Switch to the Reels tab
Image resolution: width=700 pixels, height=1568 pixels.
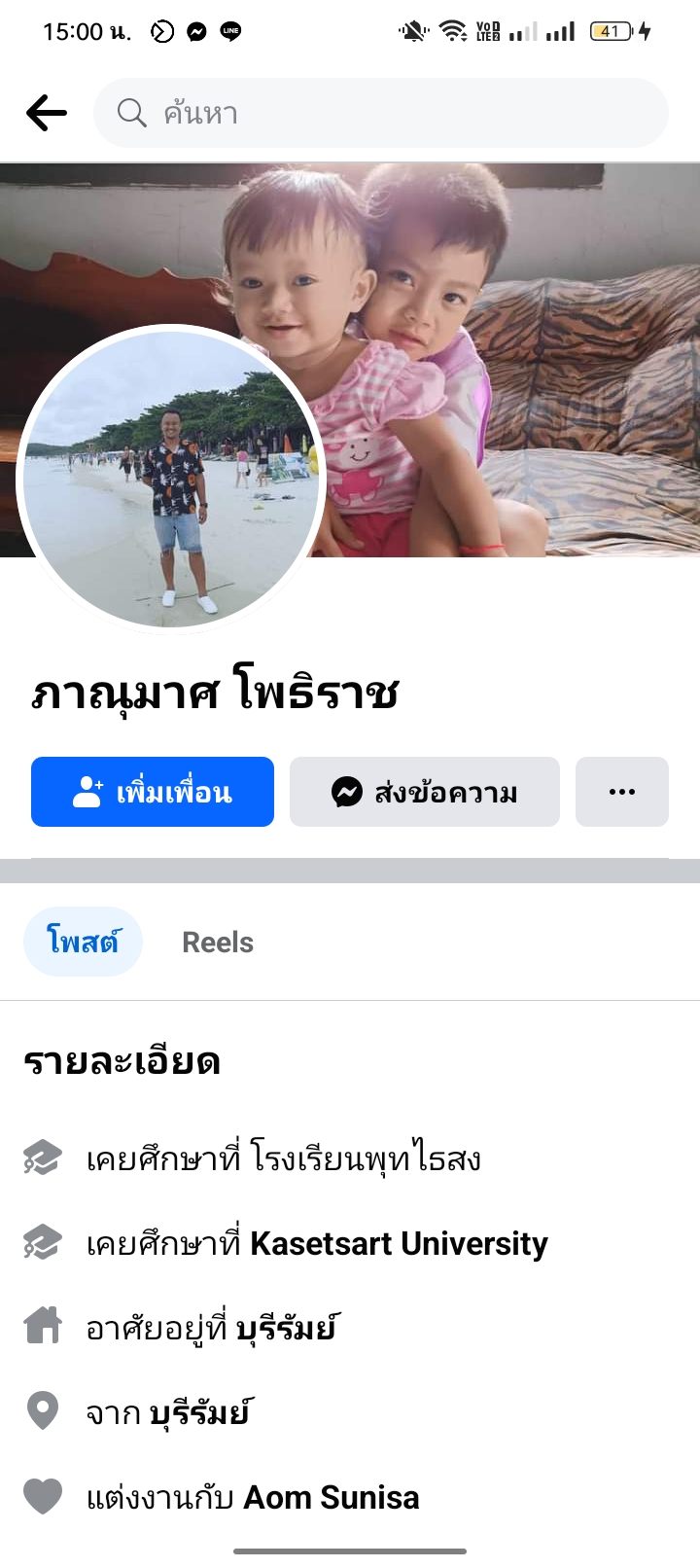point(218,942)
